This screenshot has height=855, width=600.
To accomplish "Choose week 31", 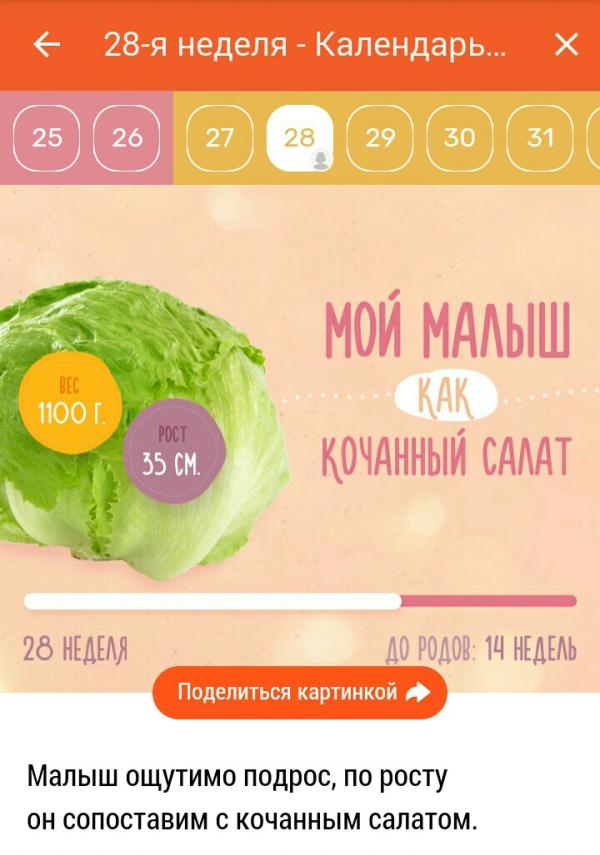I will click(539, 138).
